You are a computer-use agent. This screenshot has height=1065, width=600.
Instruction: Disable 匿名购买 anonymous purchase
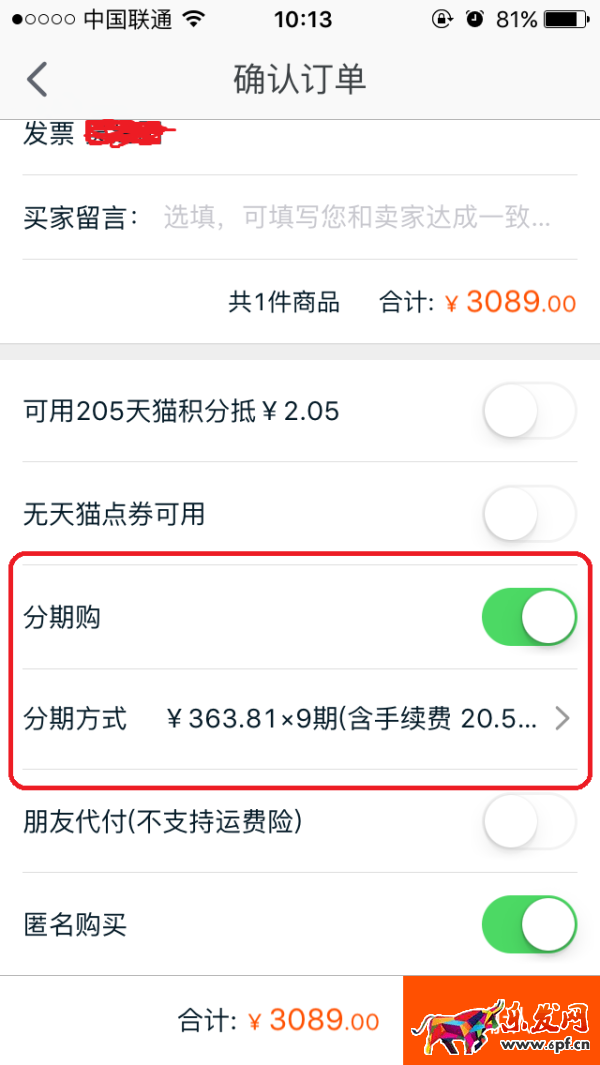529,925
